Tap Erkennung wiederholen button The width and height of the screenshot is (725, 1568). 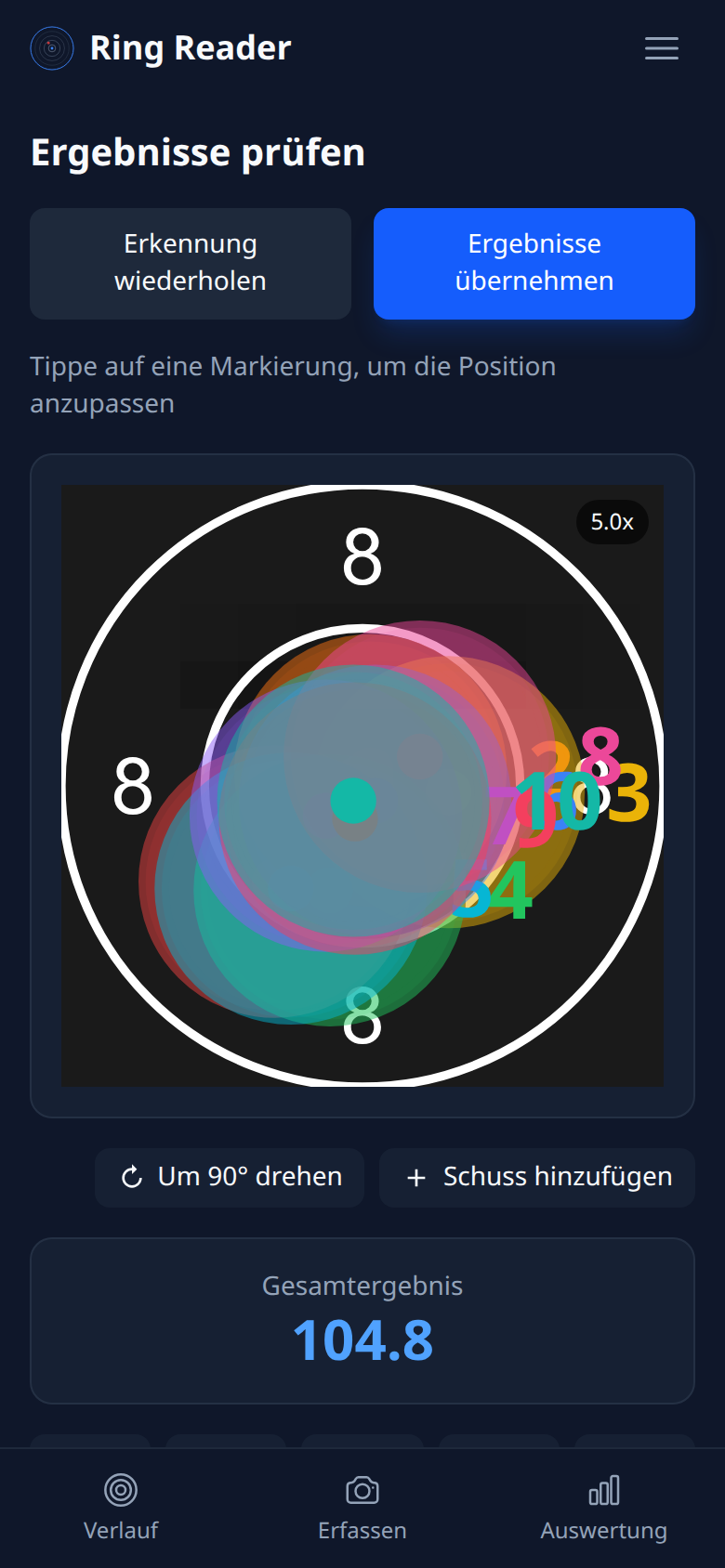point(191,263)
